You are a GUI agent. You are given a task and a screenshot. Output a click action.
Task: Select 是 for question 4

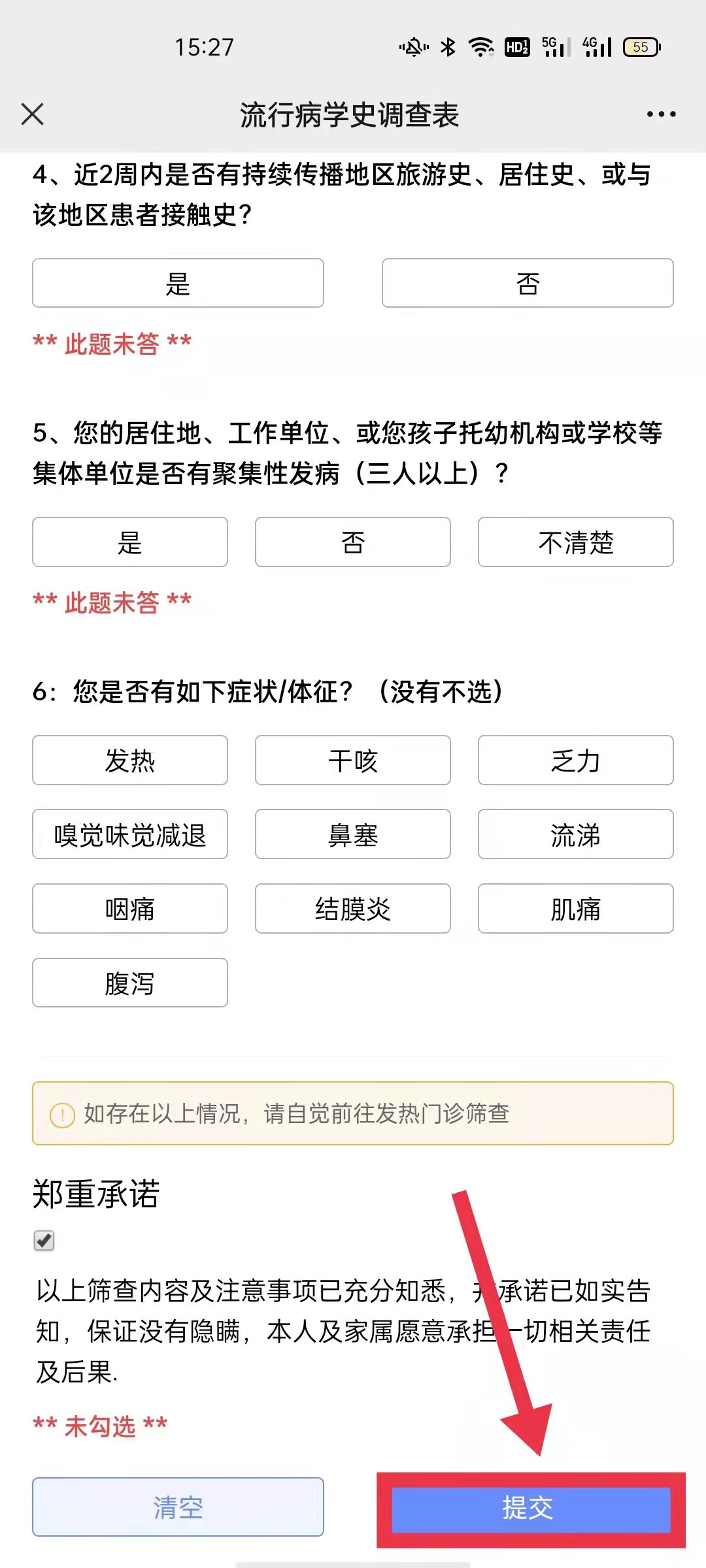[178, 284]
